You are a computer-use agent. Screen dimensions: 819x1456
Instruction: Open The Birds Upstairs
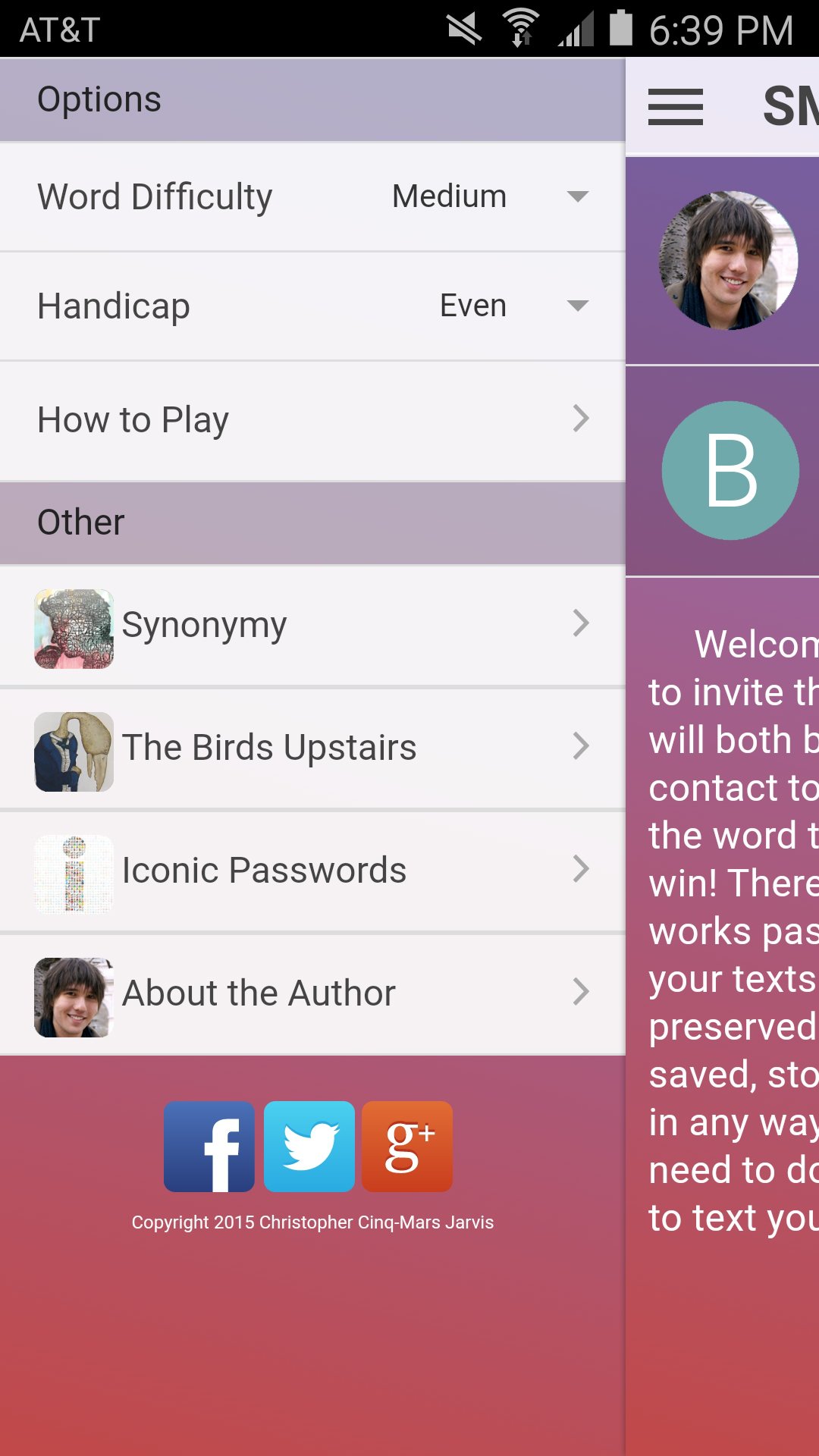point(312,748)
